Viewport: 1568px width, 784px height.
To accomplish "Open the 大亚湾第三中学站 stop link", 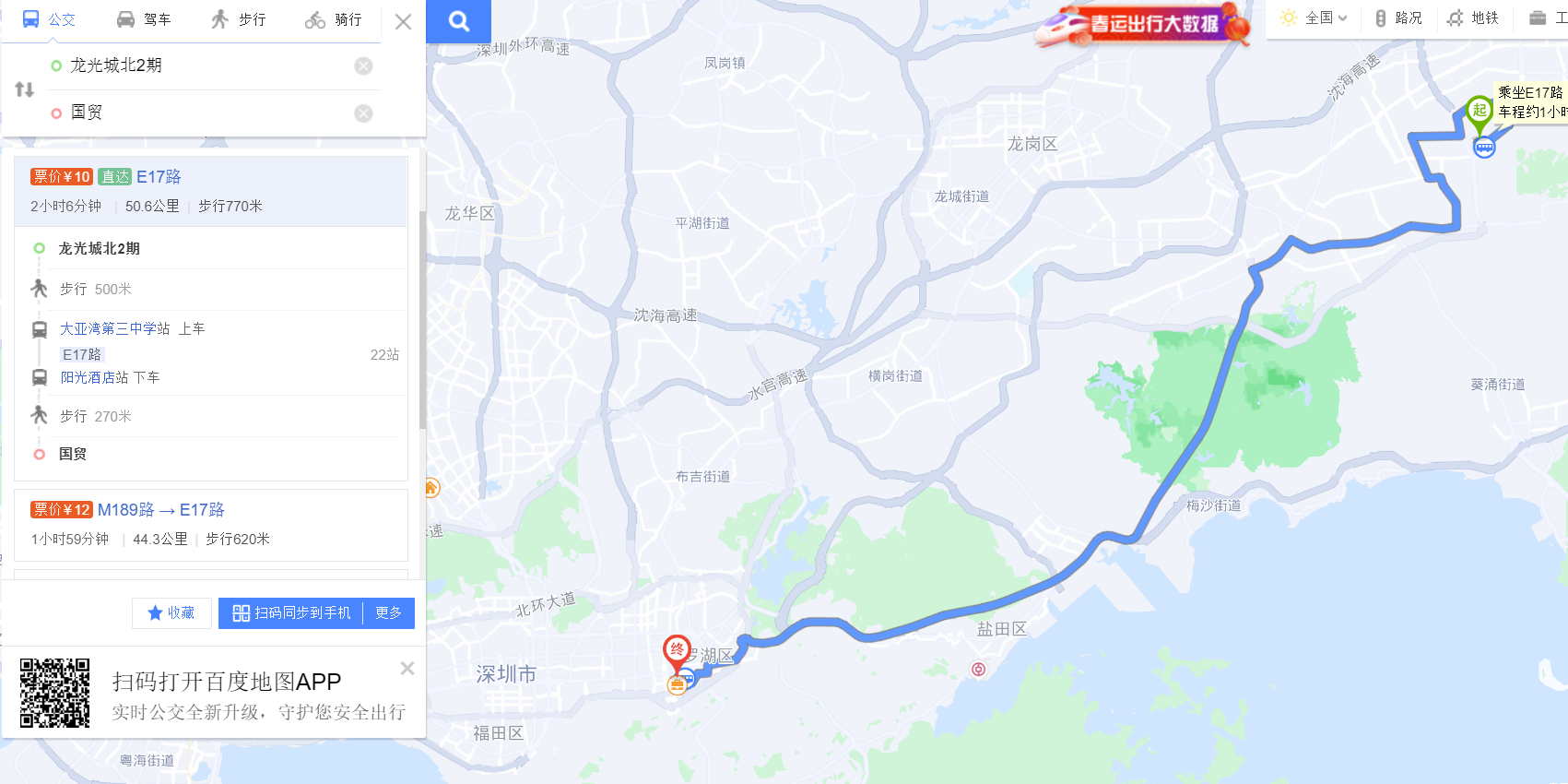I will coord(114,328).
